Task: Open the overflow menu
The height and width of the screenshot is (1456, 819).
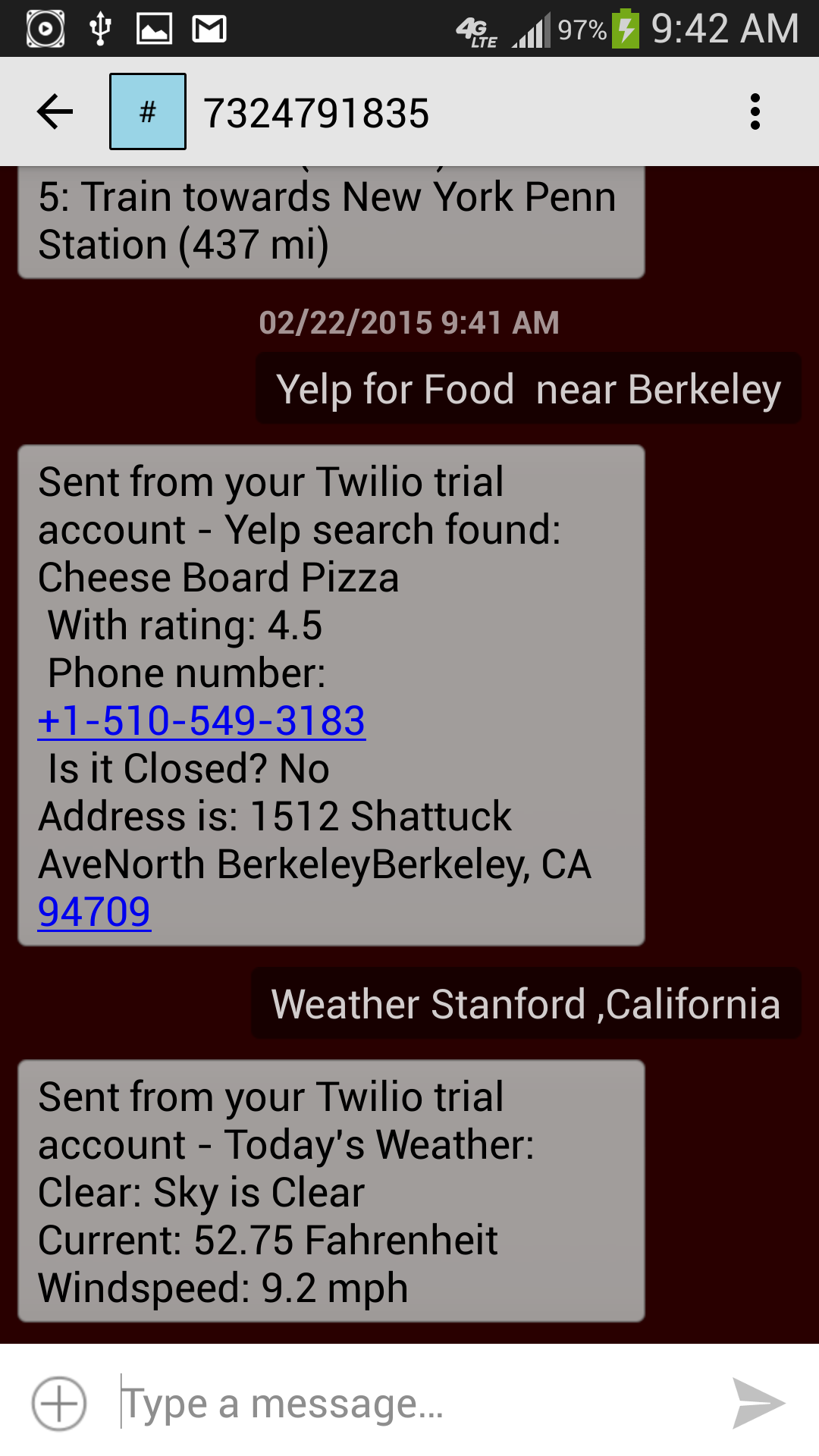Action: (755, 112)
